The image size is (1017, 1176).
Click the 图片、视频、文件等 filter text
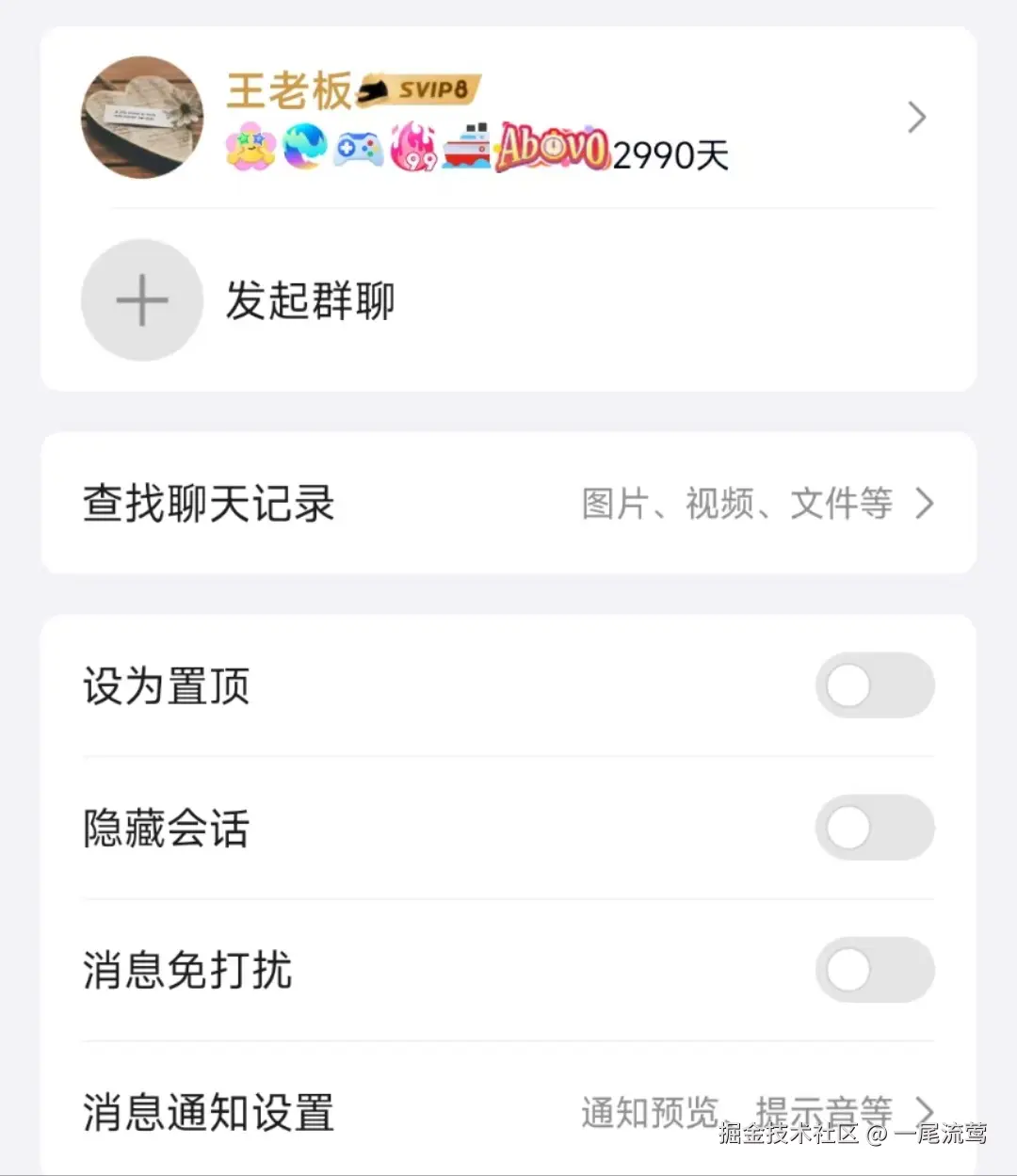tap(736, 504)
